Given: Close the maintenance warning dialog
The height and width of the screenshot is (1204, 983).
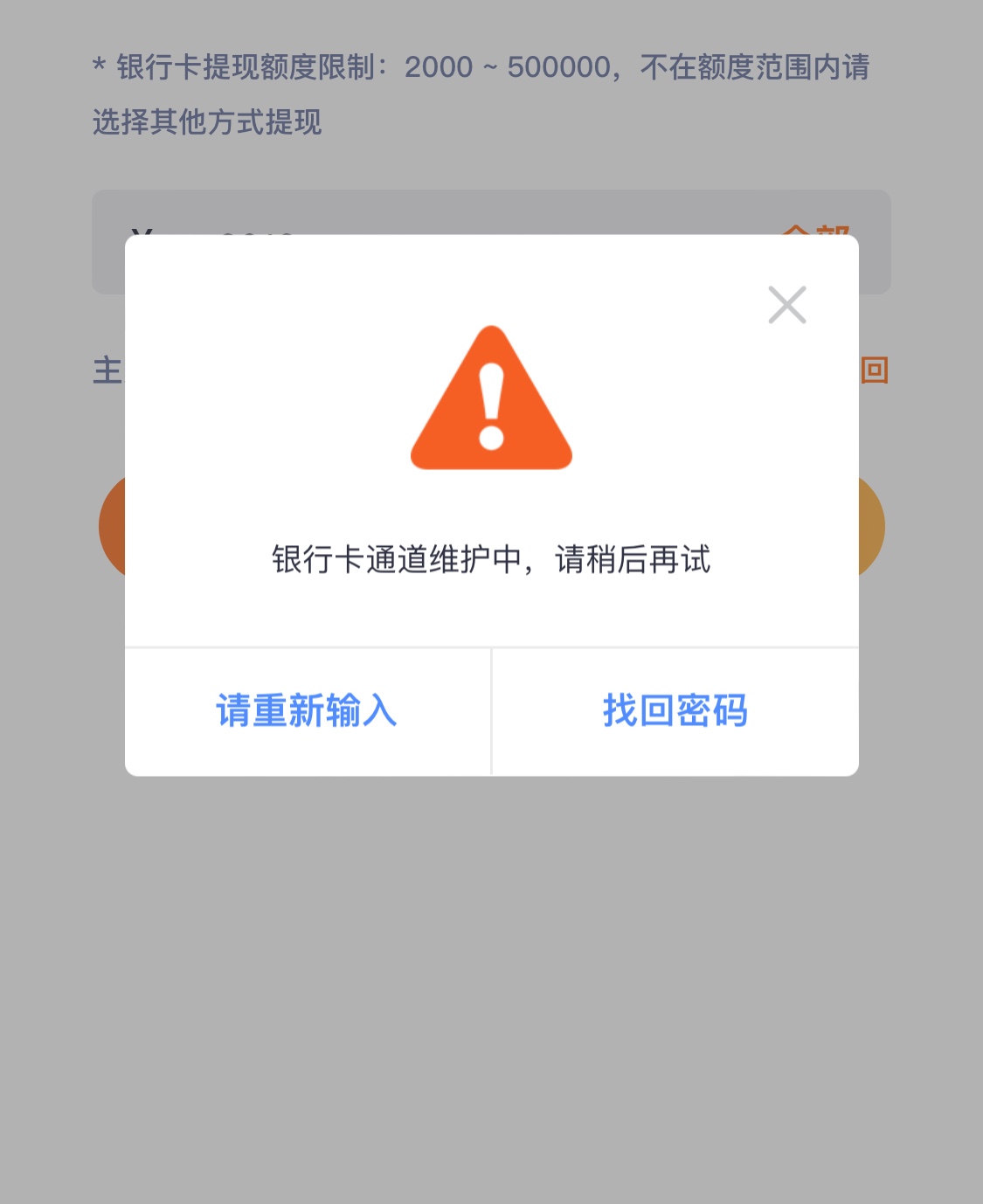Looking at the screenshot, I should coord(786,305).
